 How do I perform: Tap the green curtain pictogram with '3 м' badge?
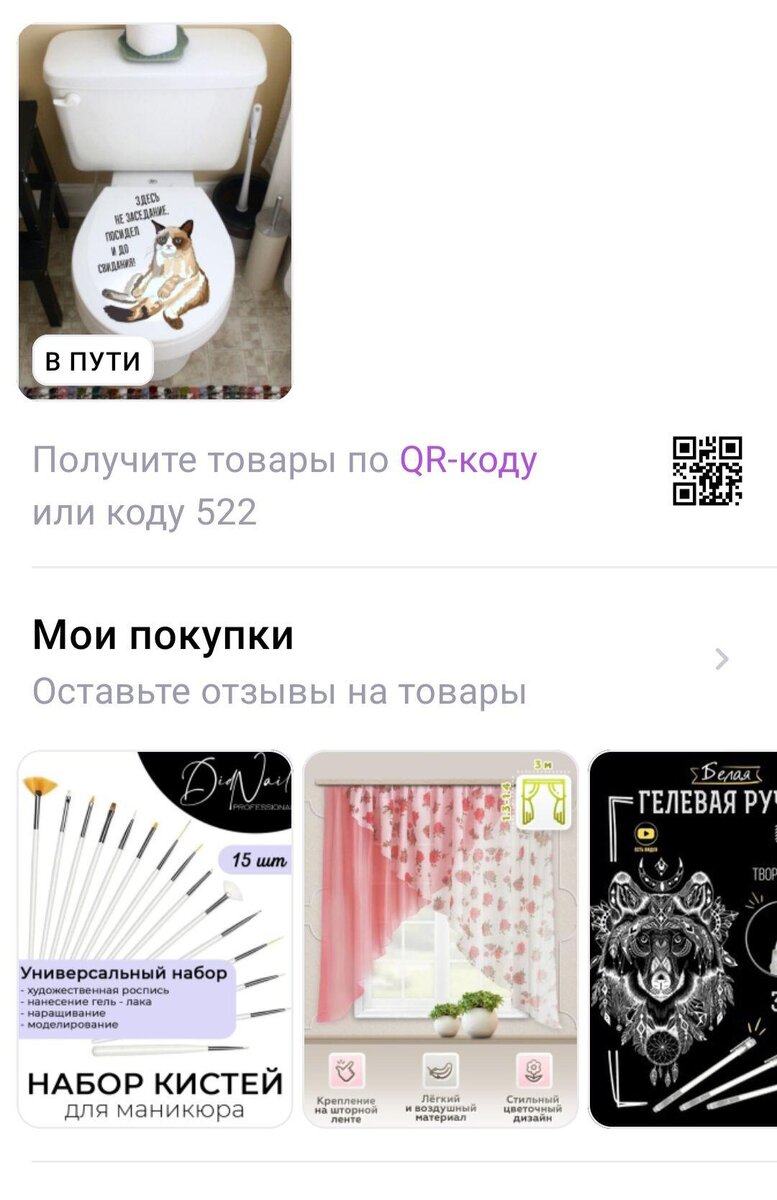click(x=544, y=802)
